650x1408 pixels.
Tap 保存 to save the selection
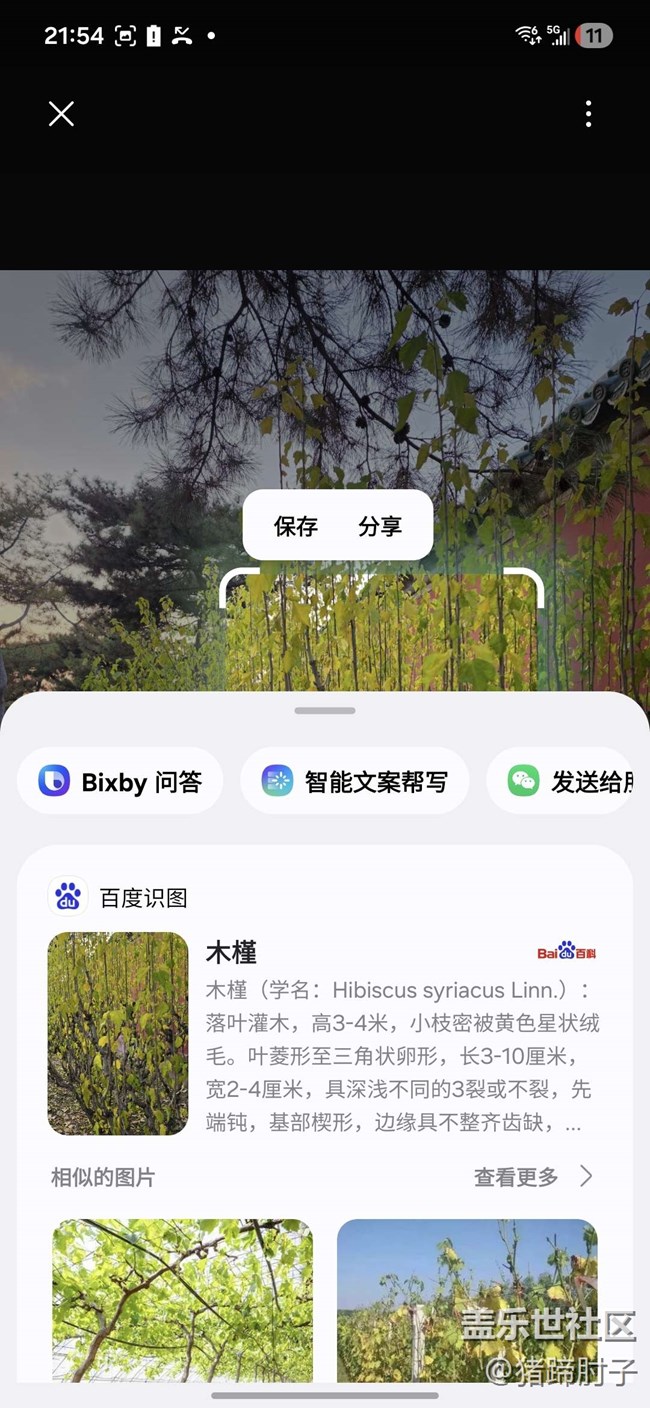[x=296, y=526]
